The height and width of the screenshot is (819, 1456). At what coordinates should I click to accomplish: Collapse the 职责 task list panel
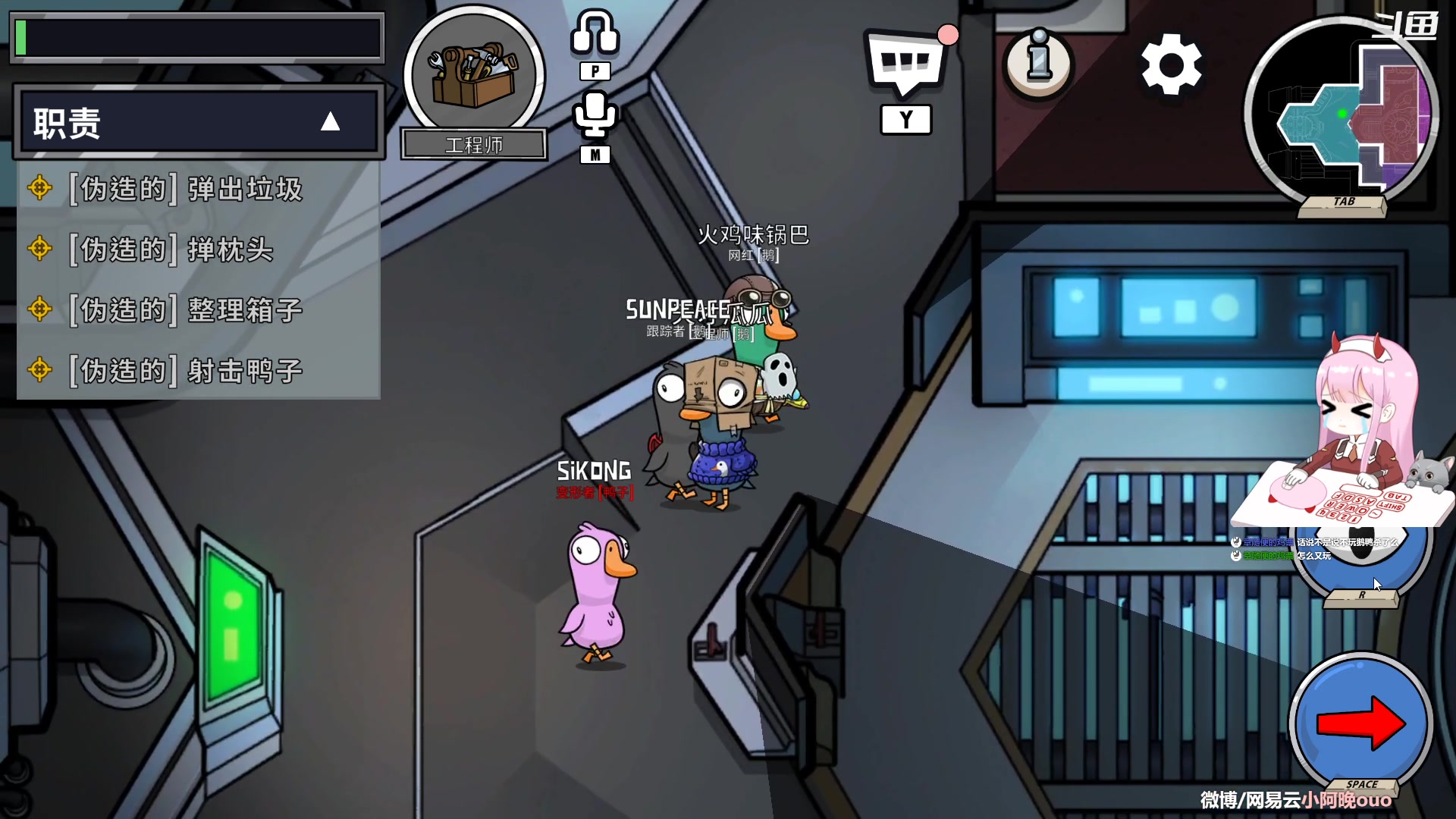point(330,122)
